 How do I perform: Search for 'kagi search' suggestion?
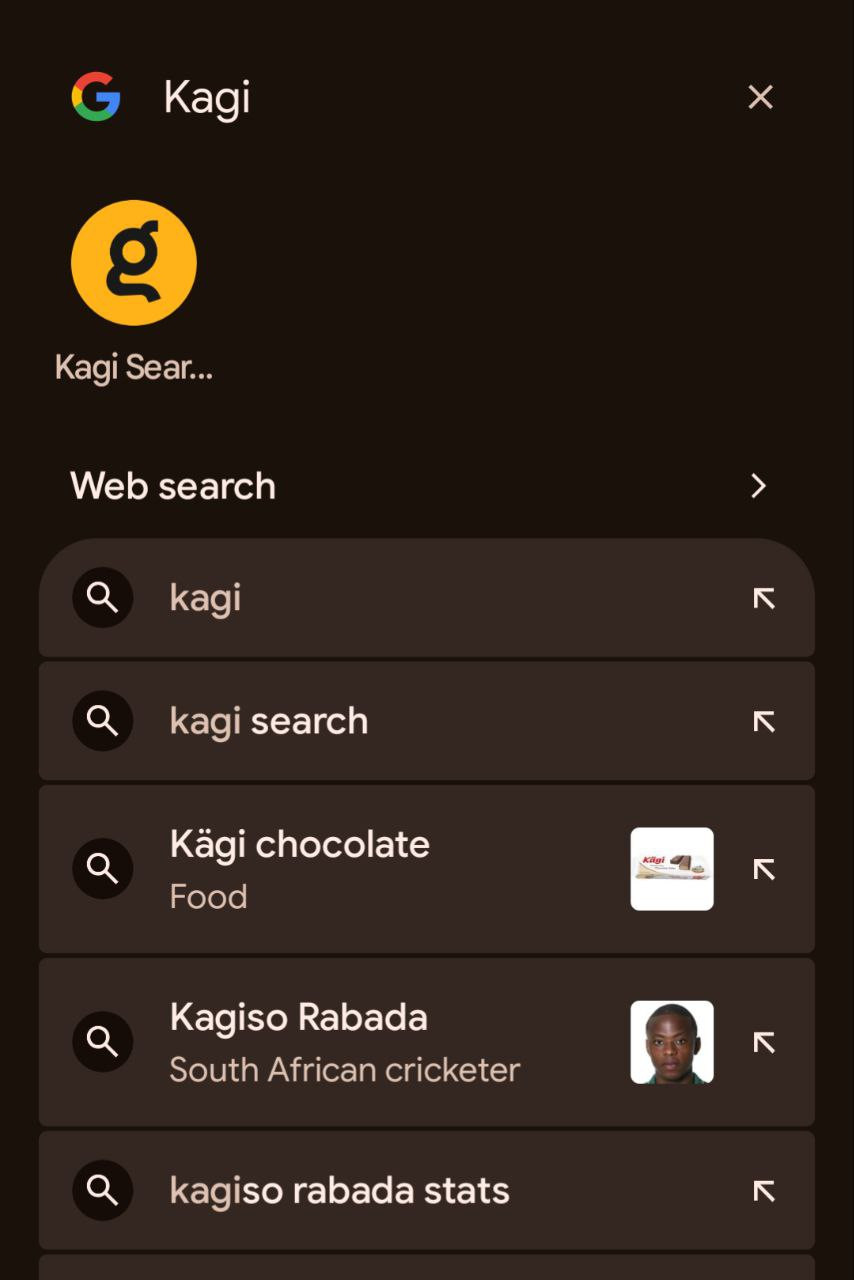click(x=400, y=721)
